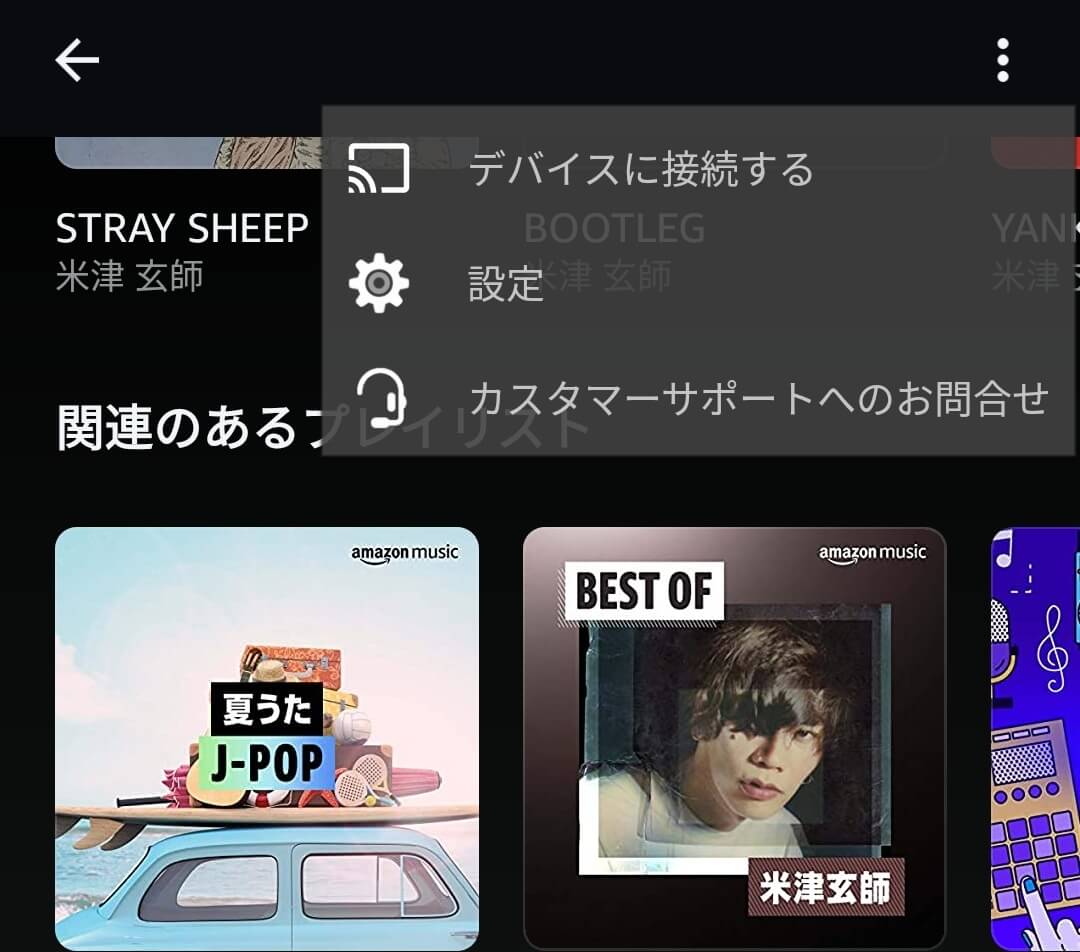
Task: Open the BEST OF 米津玄師 playlist
Action: pos(734,737)
